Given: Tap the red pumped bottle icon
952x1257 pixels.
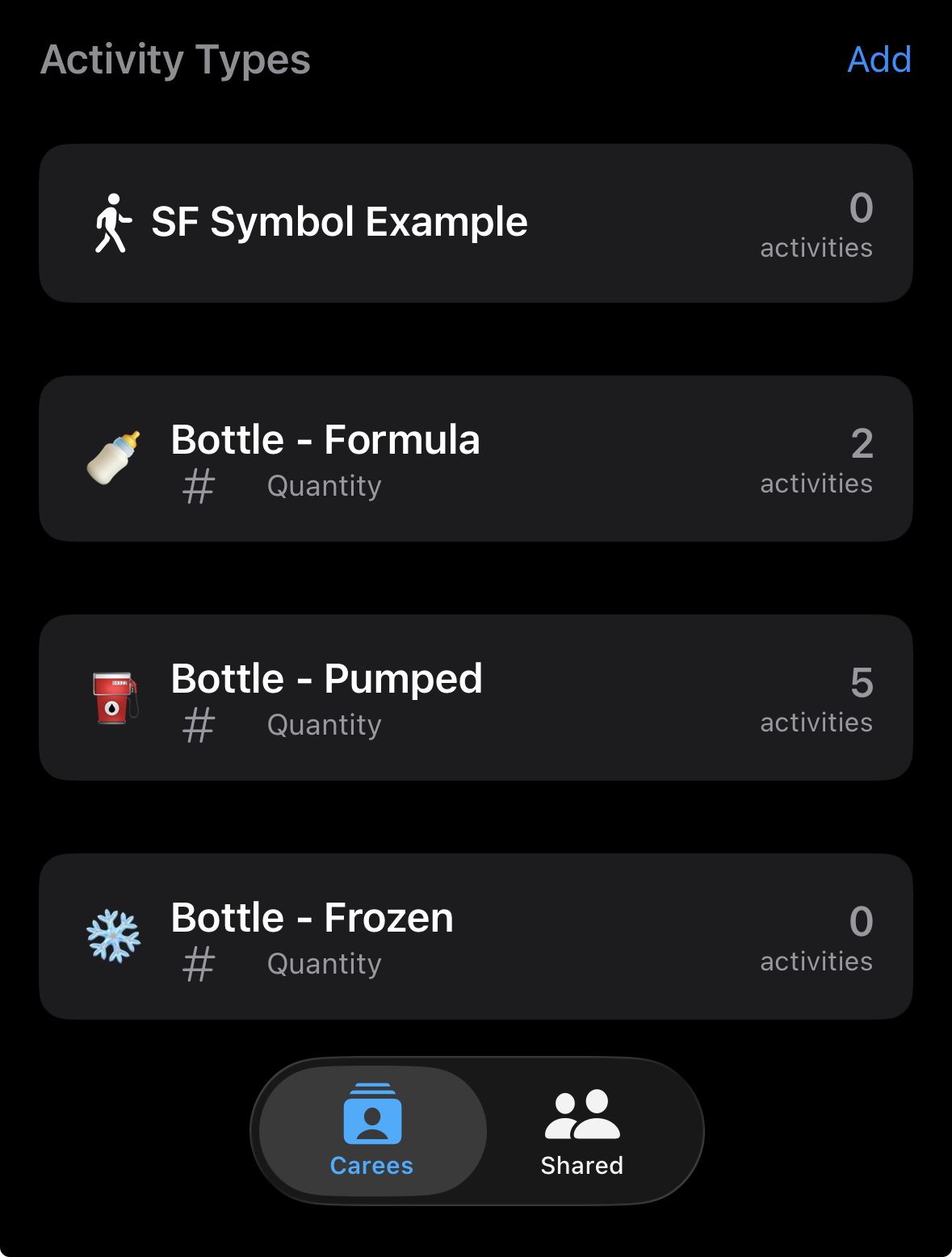Looking at the screenshot, I should [114, 696].
